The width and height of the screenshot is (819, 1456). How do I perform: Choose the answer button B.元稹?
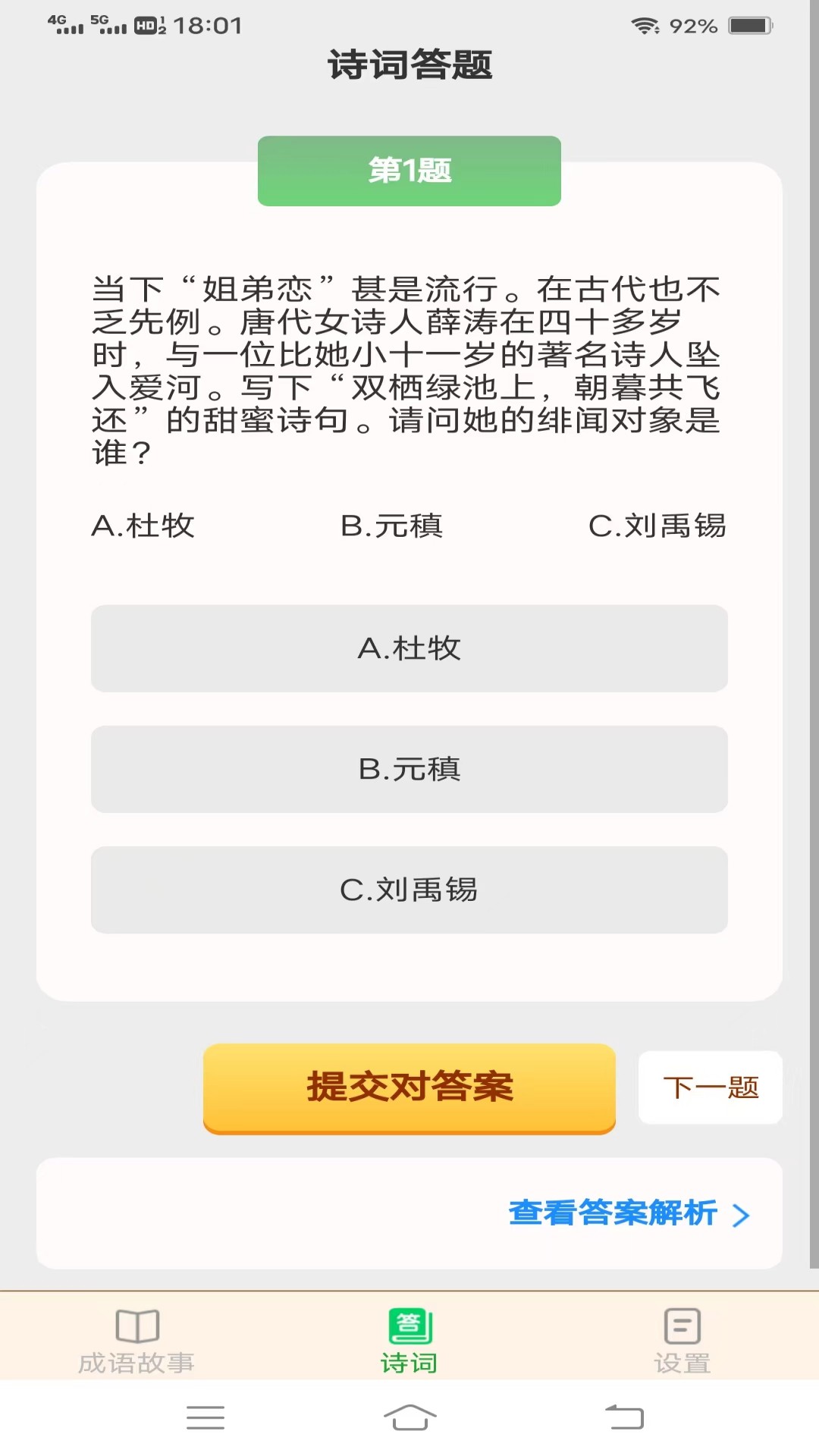(x=409, y=769)
